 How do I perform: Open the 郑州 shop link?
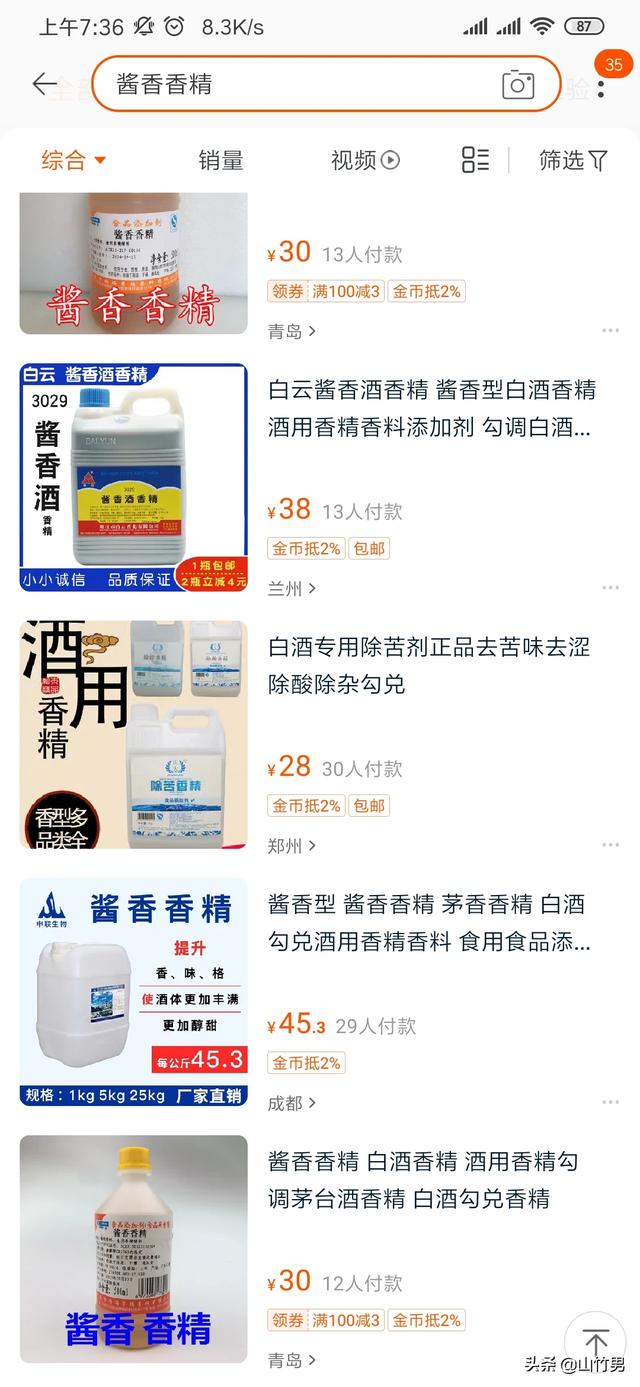(x=292, y=846)
